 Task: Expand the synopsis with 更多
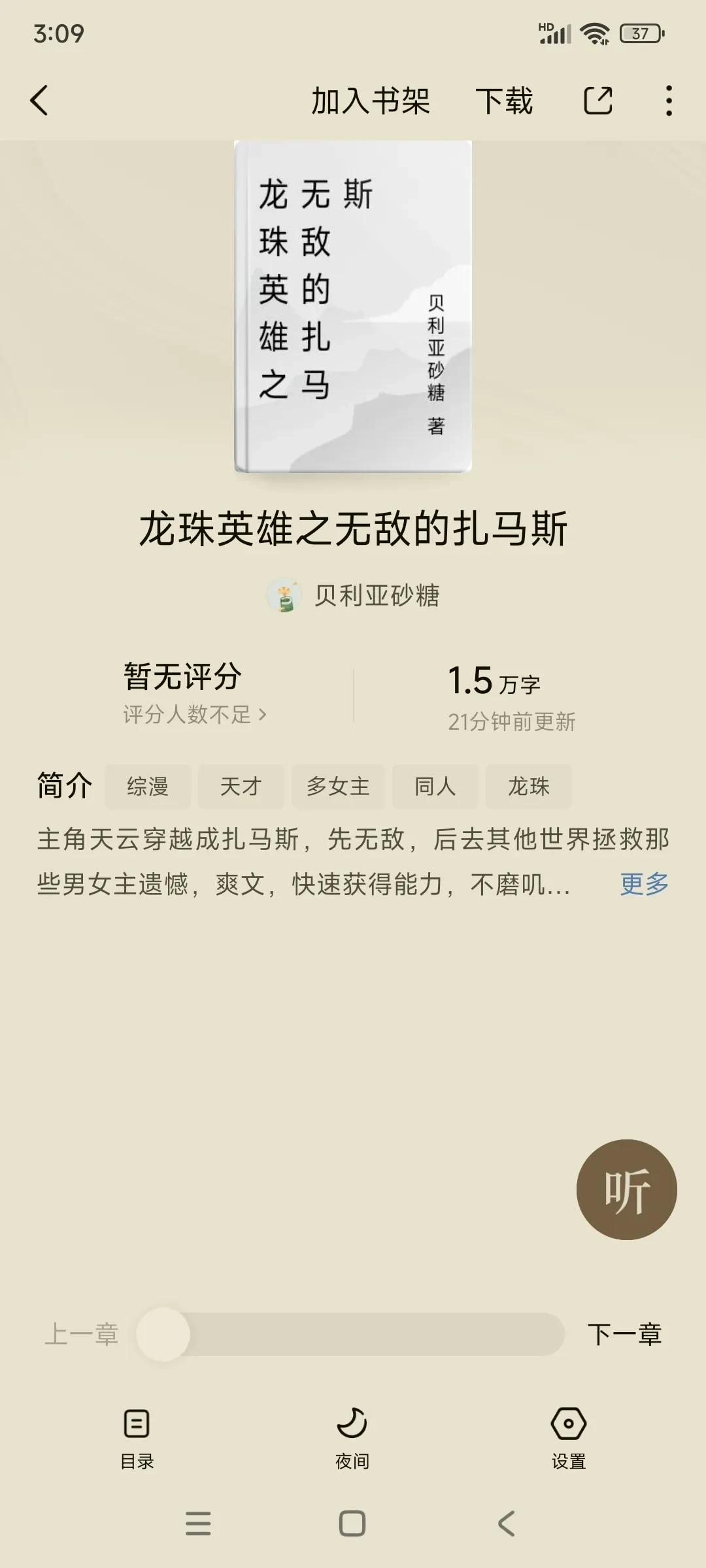pyautogui.click(x=644, y=884)
